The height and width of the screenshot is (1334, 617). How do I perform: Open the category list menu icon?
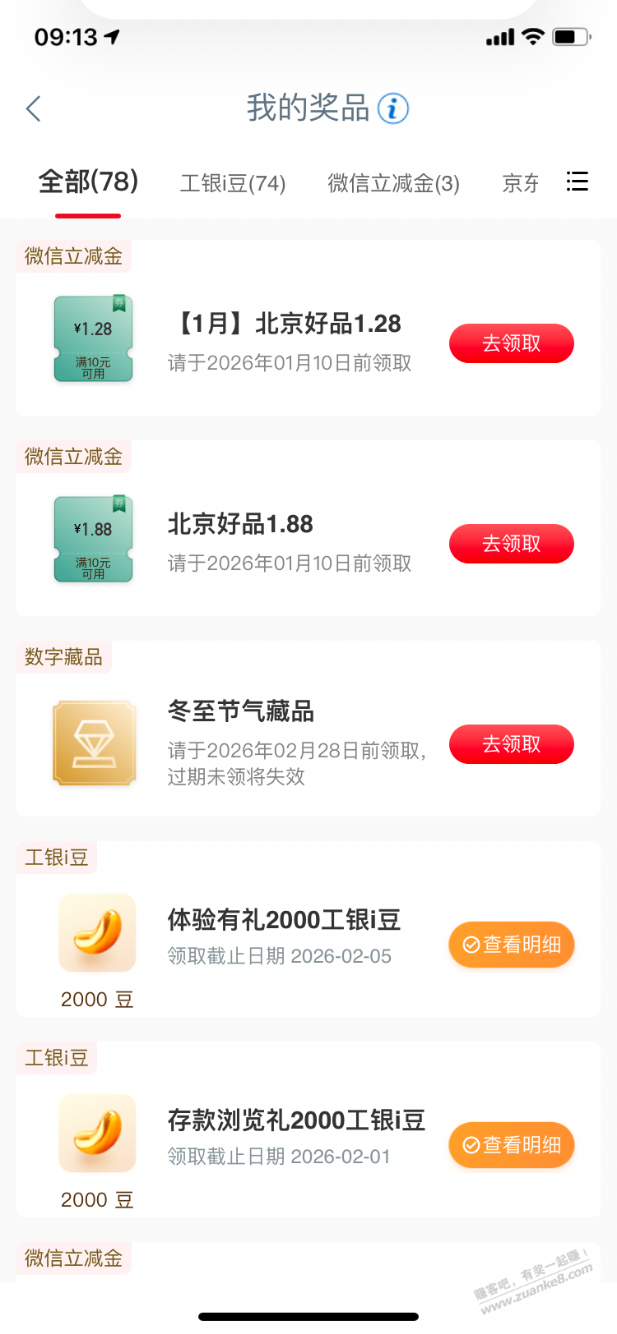click(x=577, y=182)
